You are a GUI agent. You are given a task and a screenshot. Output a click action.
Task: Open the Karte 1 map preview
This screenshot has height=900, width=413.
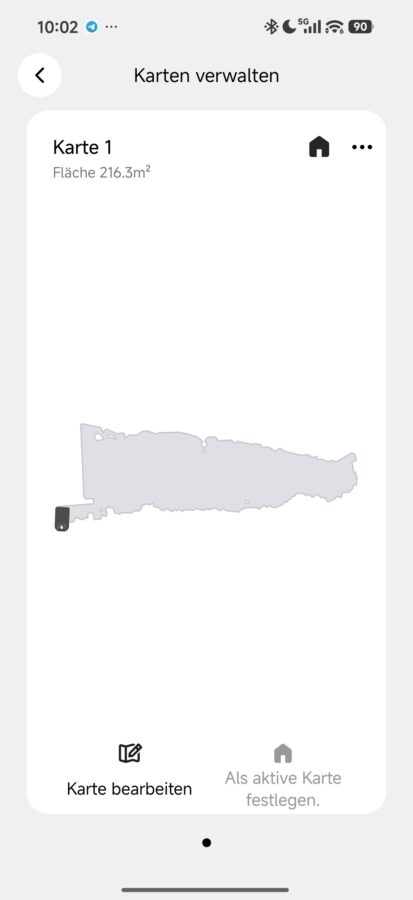206,476
